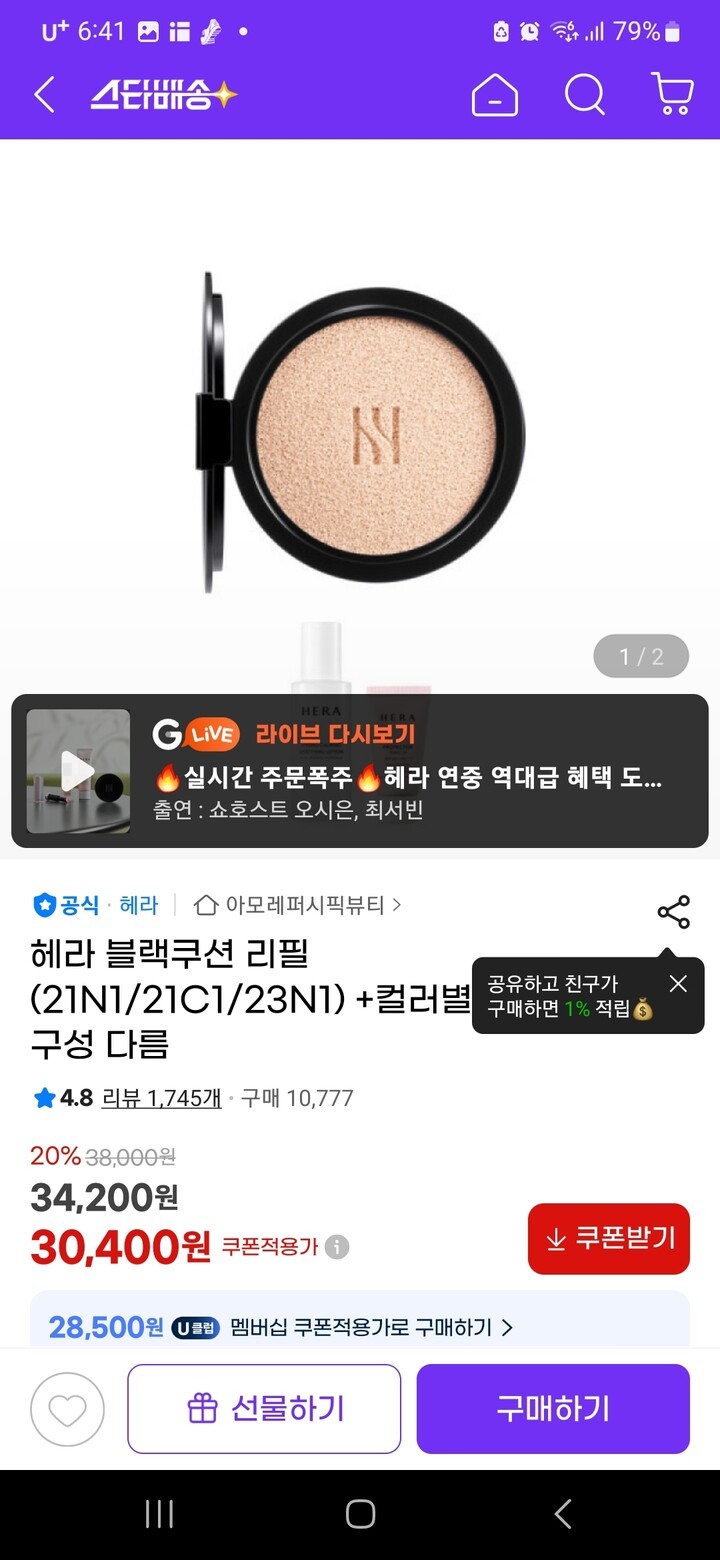
Task: Go back using the top-left arrow
Action: (44, 96)
